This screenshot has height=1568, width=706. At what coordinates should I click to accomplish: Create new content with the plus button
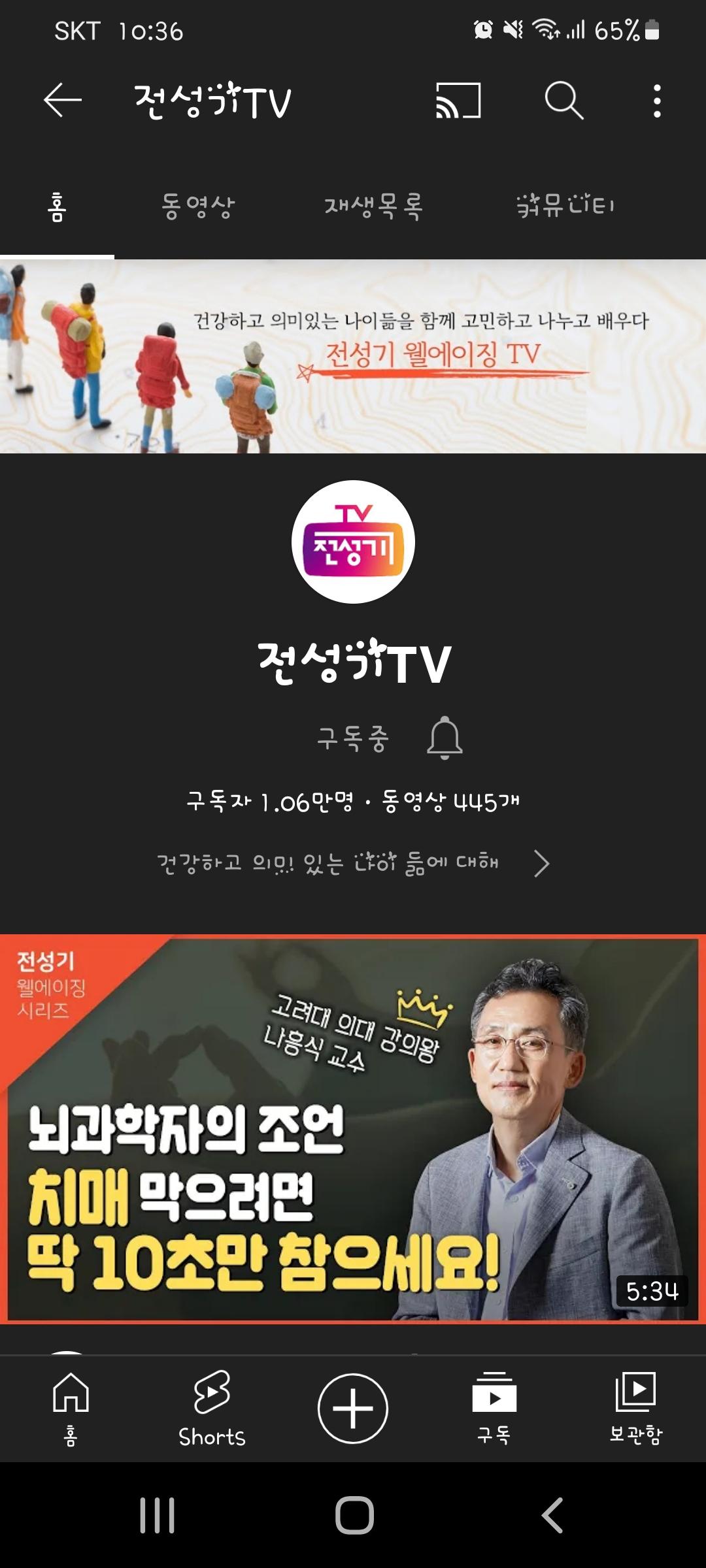(x=353, y=1407)
